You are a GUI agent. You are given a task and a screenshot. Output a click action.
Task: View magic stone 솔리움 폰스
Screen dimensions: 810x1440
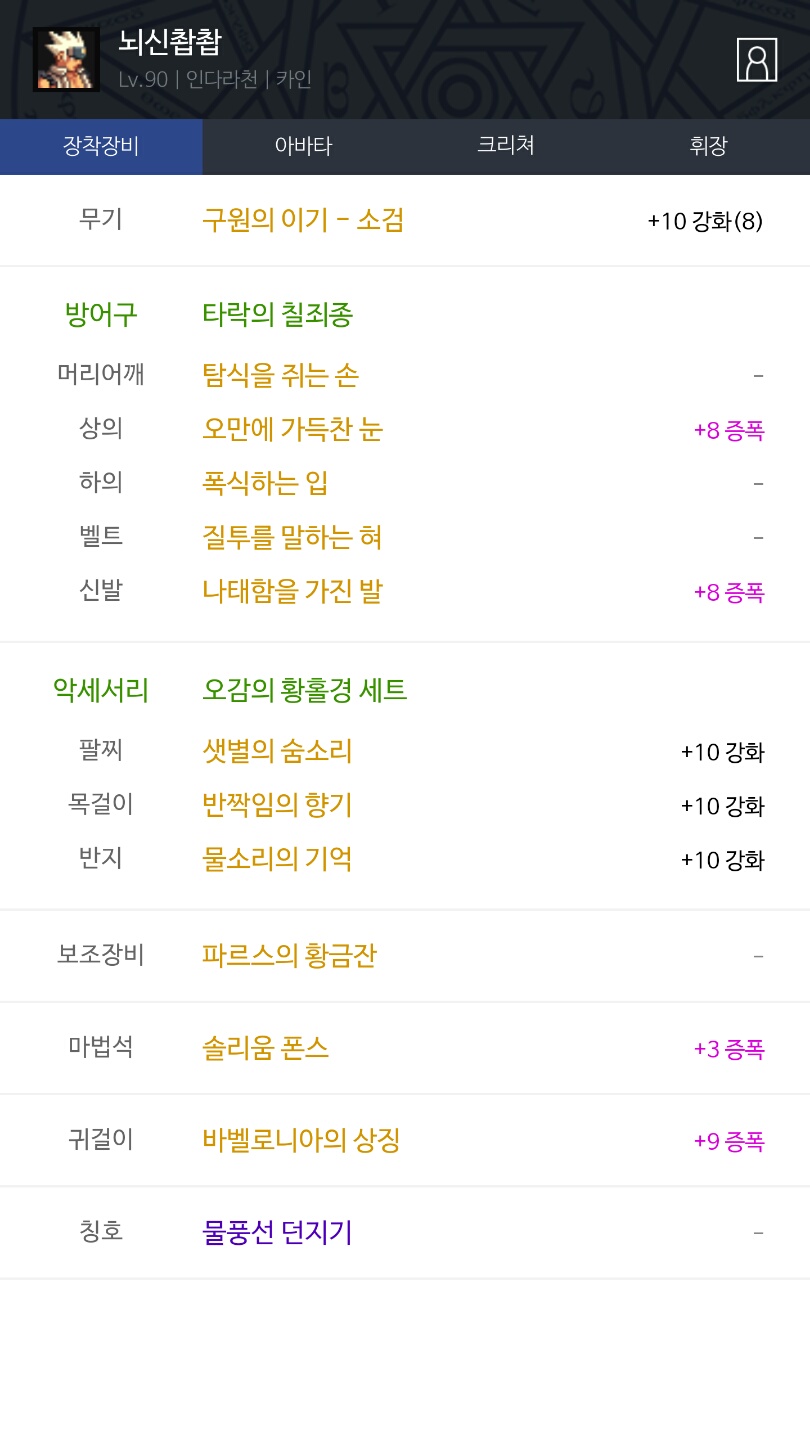click(265, 1048)
